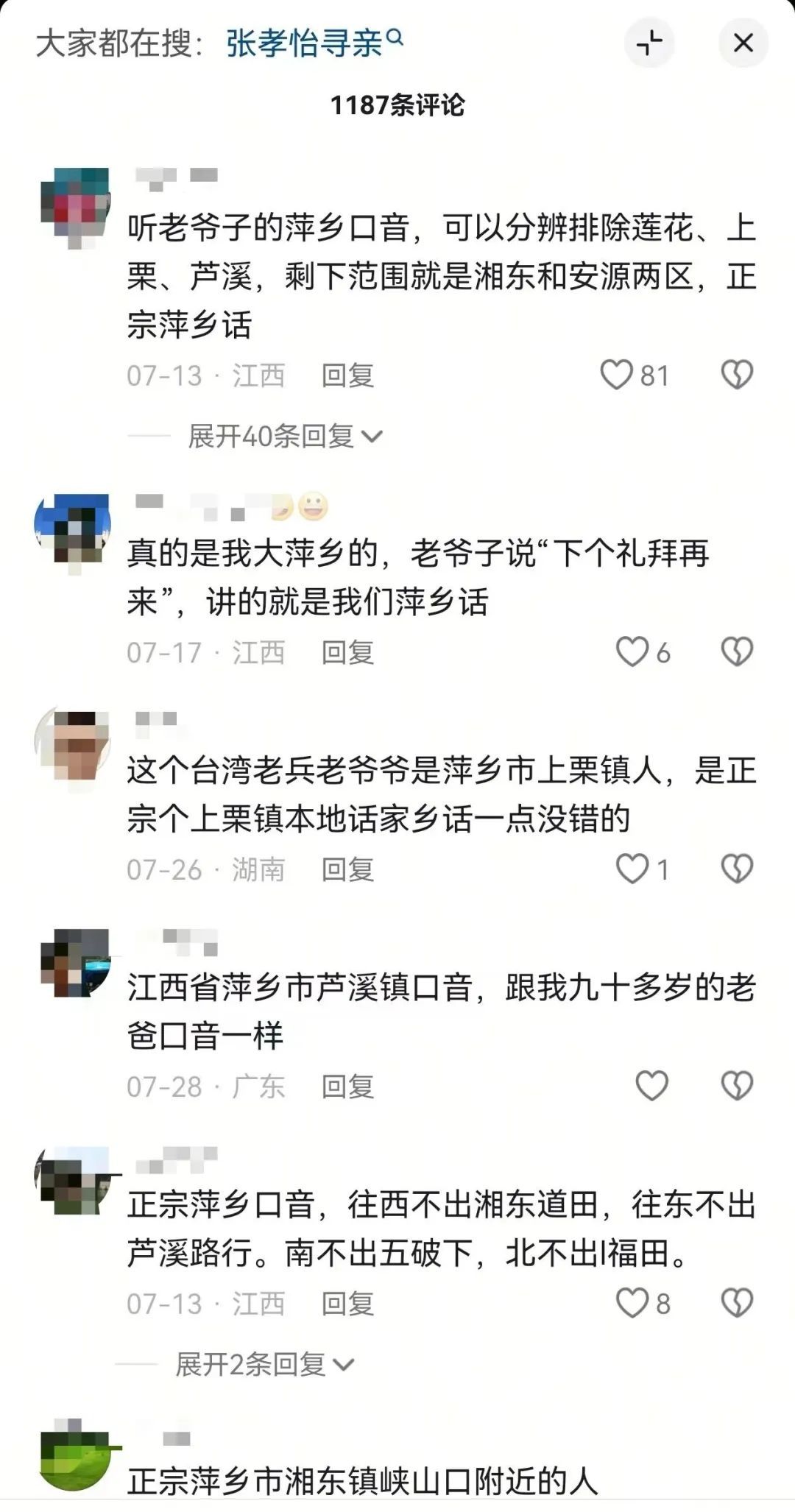Reply to the 往西不出湘东道田 comment
The height and width of the screenshot is (1512, 795).
tap(347, 1303)
